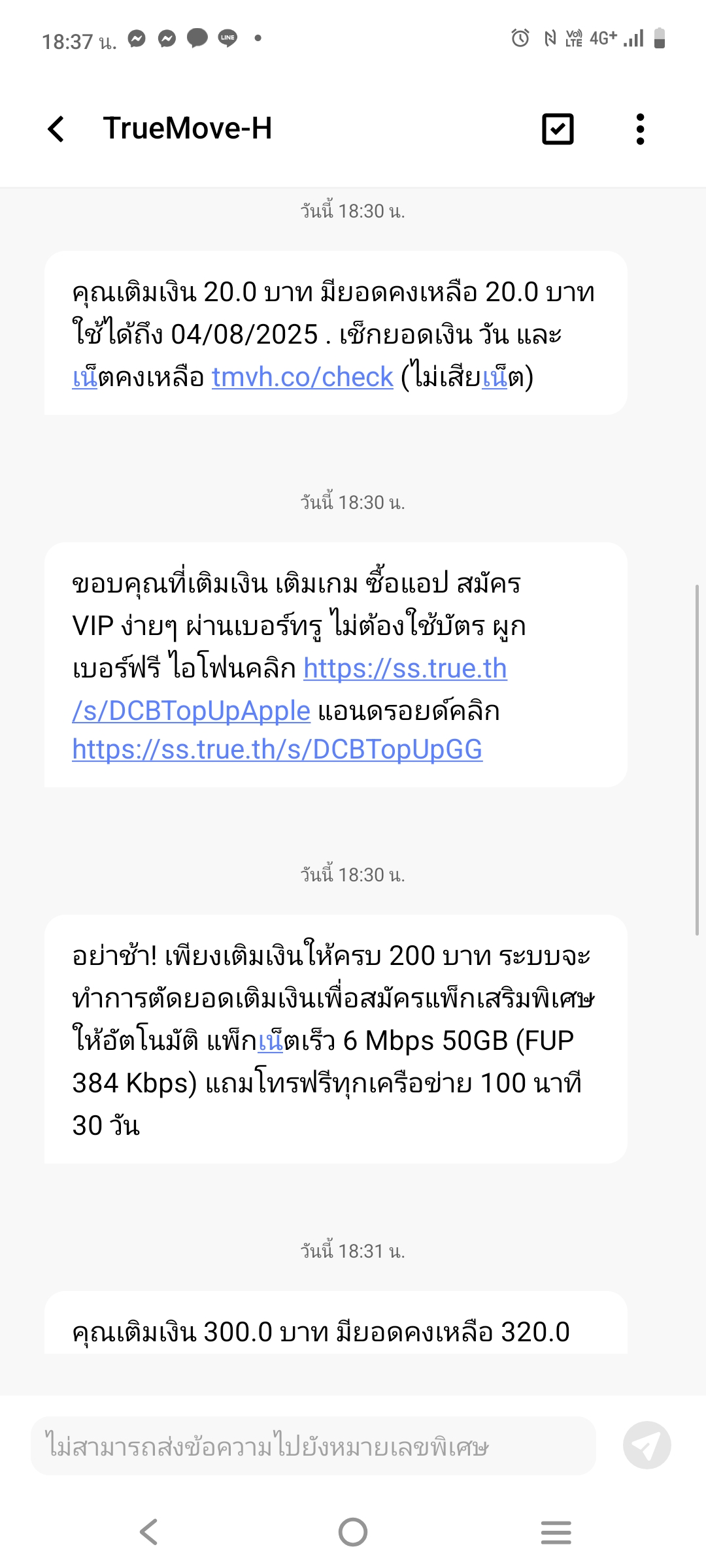The image size is (706, 1568).
Task: Open the DCBTopUpApple link for iPhone
Action: [290, 689]
